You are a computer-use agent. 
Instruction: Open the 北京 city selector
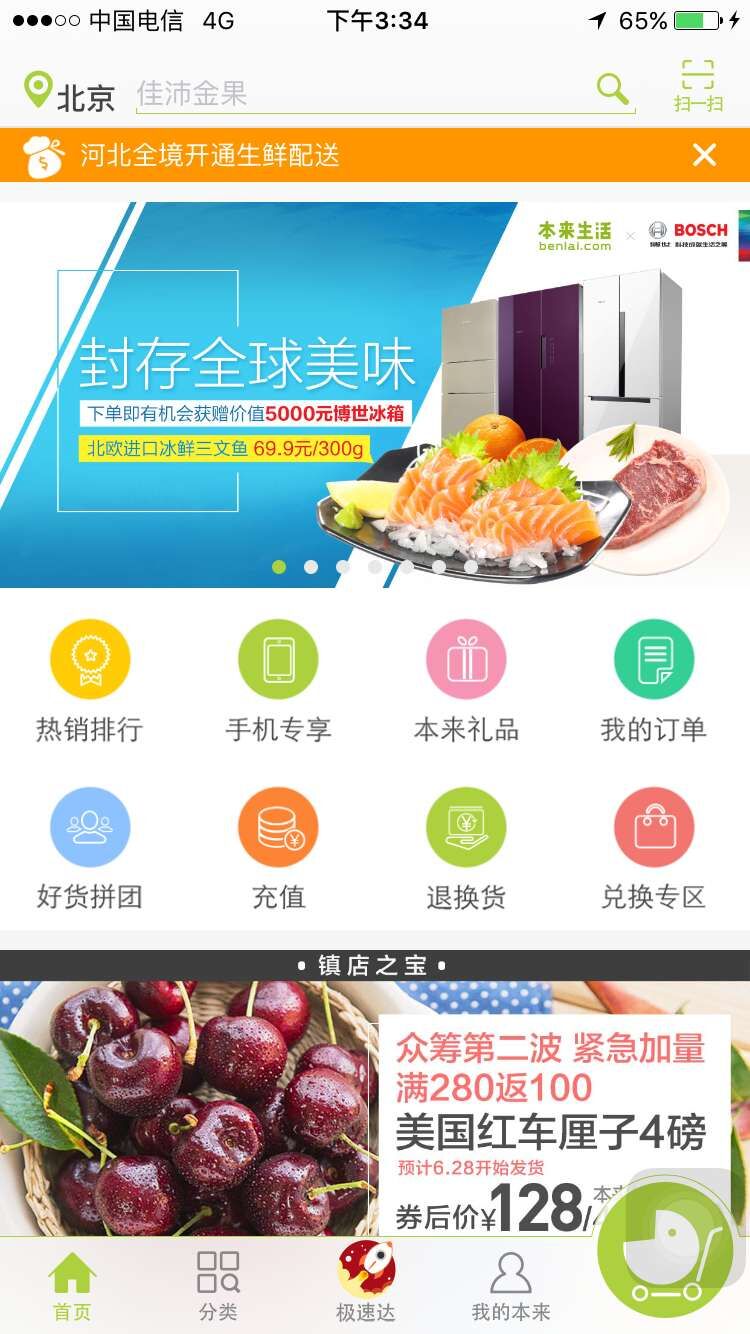coord(70,95)
